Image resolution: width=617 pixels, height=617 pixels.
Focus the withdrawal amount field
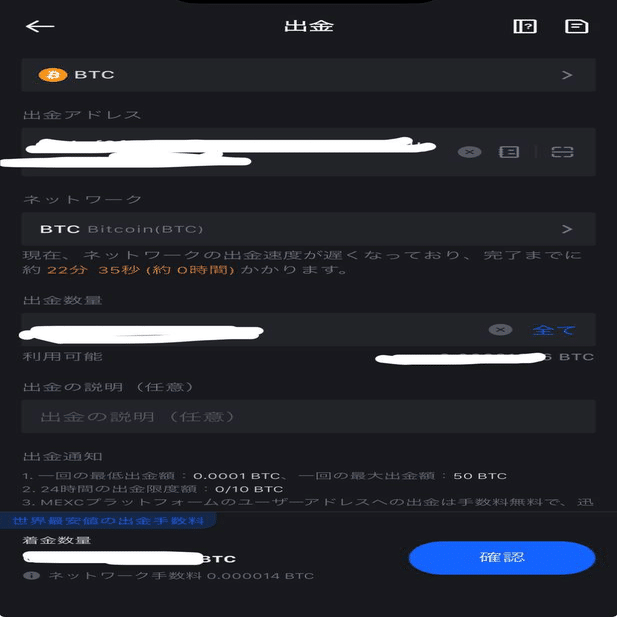(x=250, y=330)
